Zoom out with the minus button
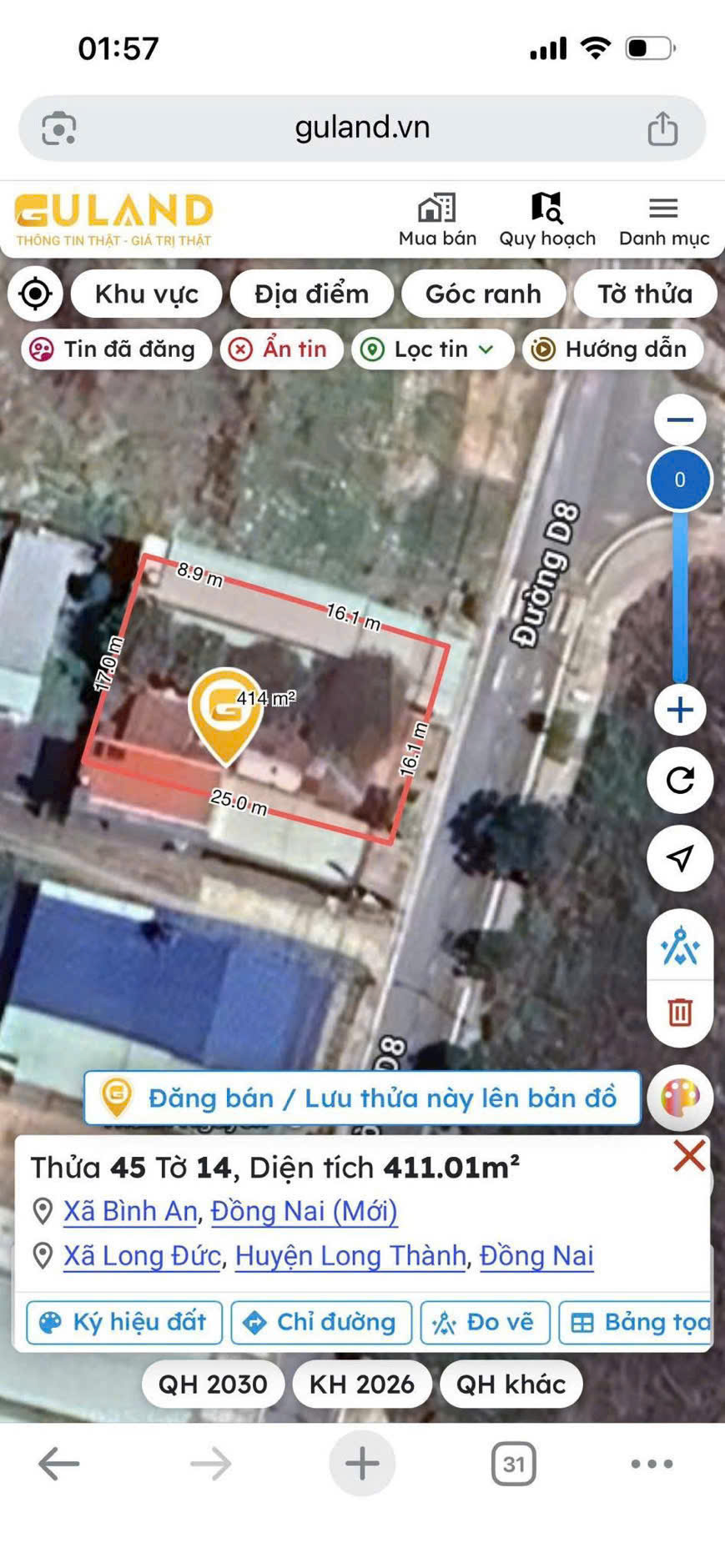The height and width of the screenshot is (1568, 725). tap(680, 420)
